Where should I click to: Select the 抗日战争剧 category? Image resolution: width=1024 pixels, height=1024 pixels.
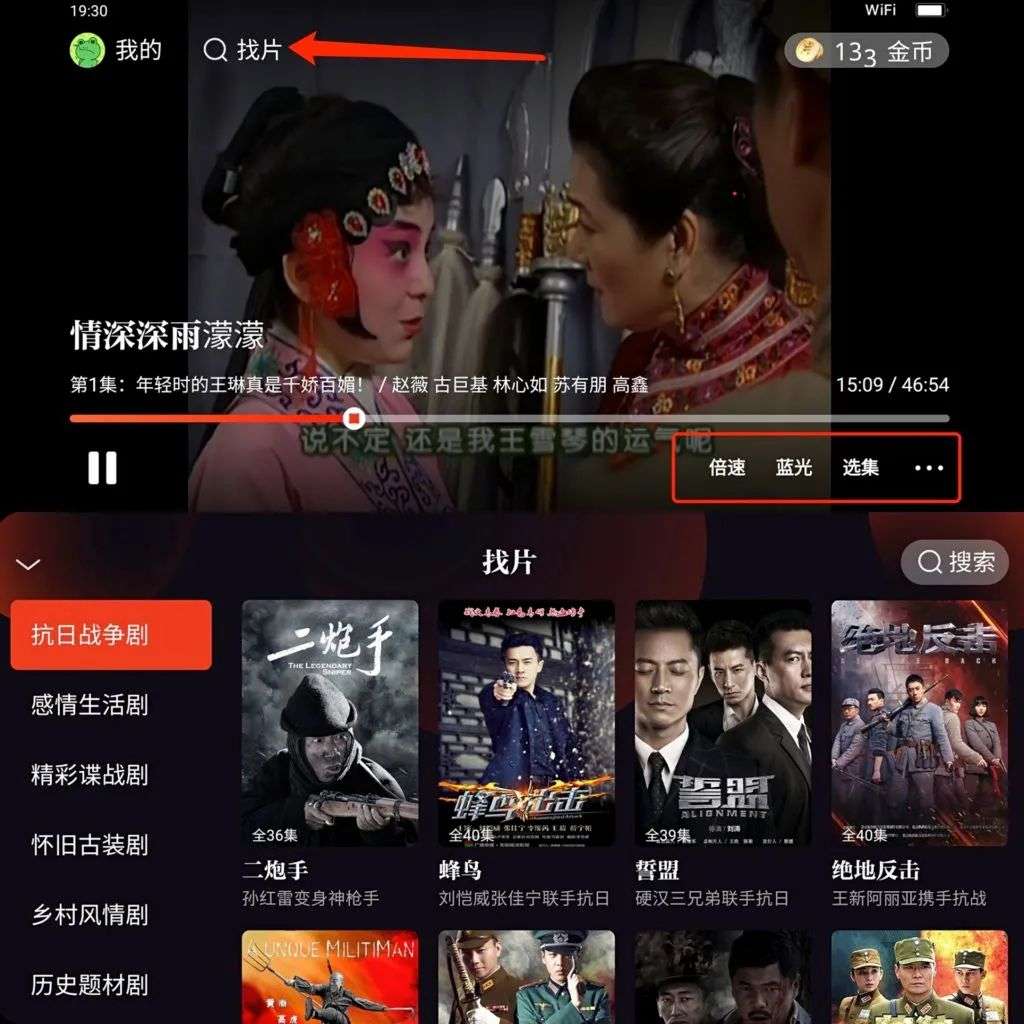pos(111,635)
